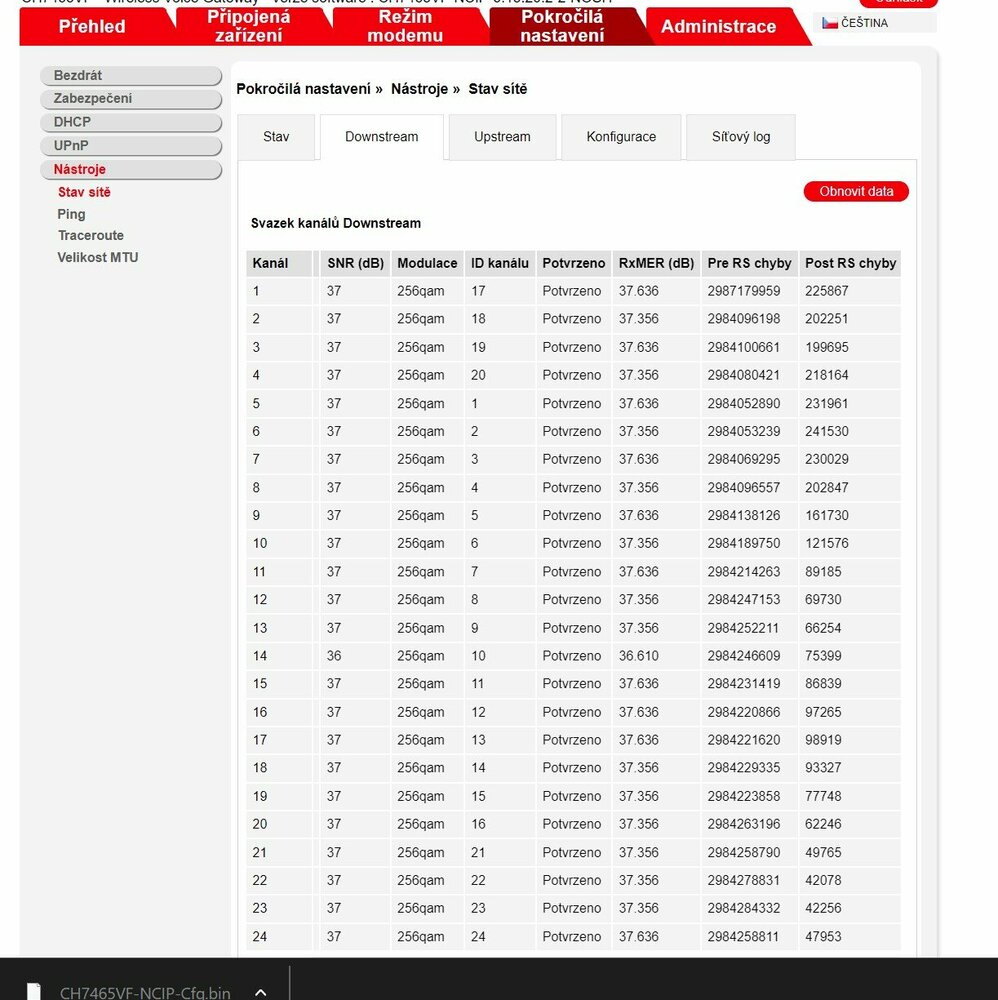Change language from Čeština
This screenshot has height=1000, width=998.
click(x=864, y=23)
